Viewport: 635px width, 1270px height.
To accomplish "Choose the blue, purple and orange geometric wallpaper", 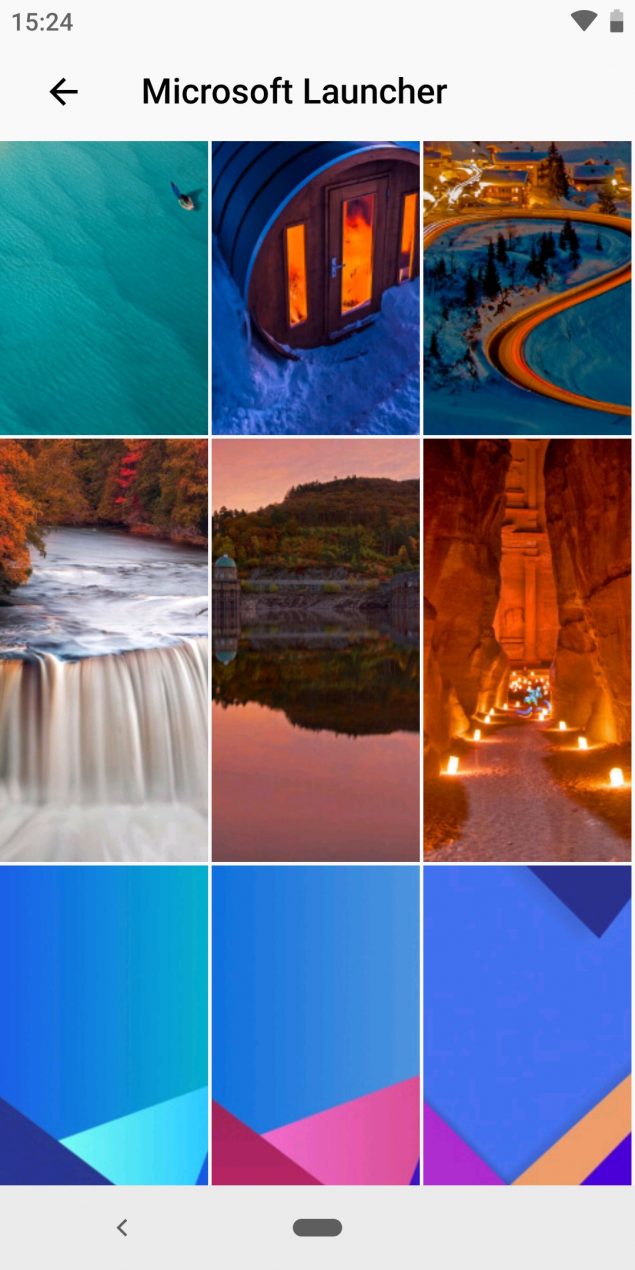I will tap(528, 1025).
